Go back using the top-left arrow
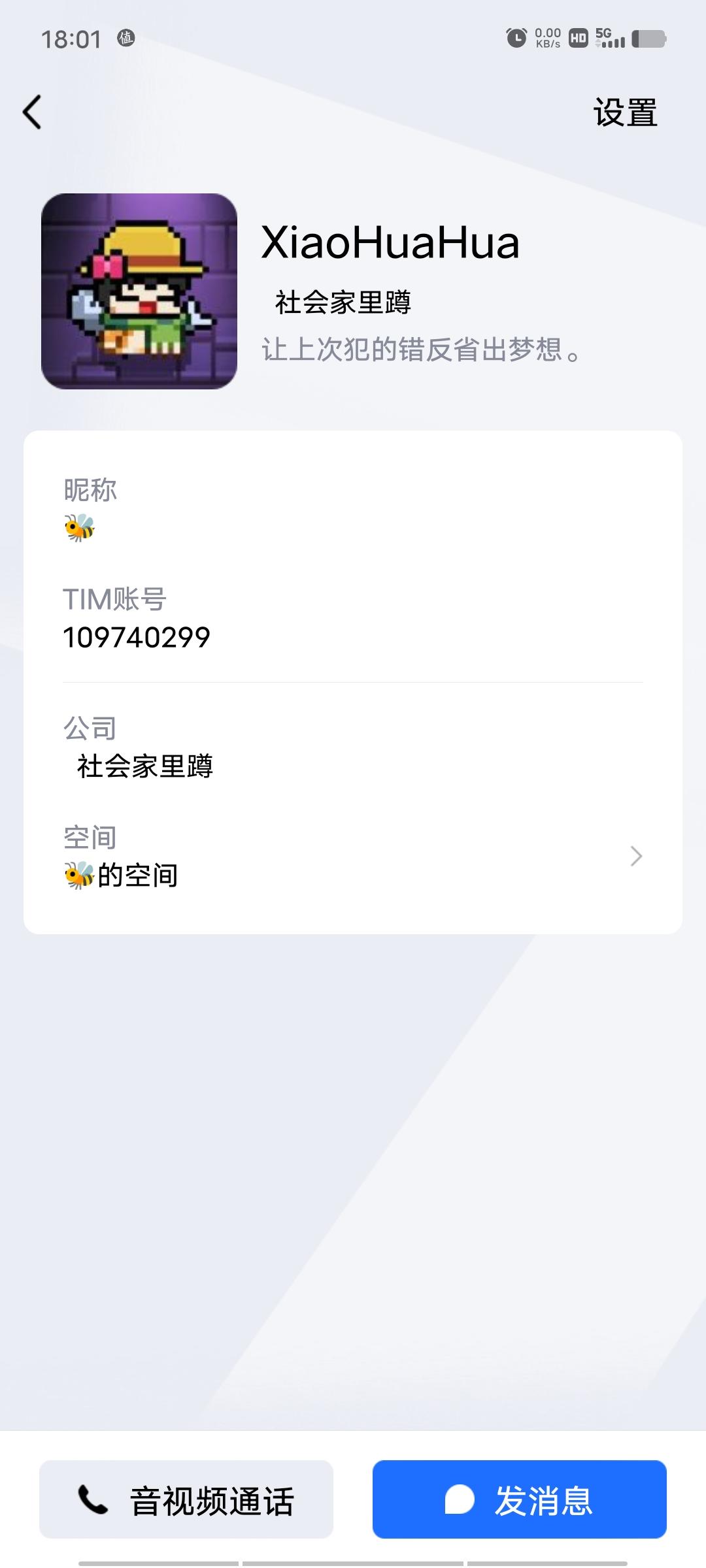Viewport: 706px width, 1568px height. coord(32,112)
